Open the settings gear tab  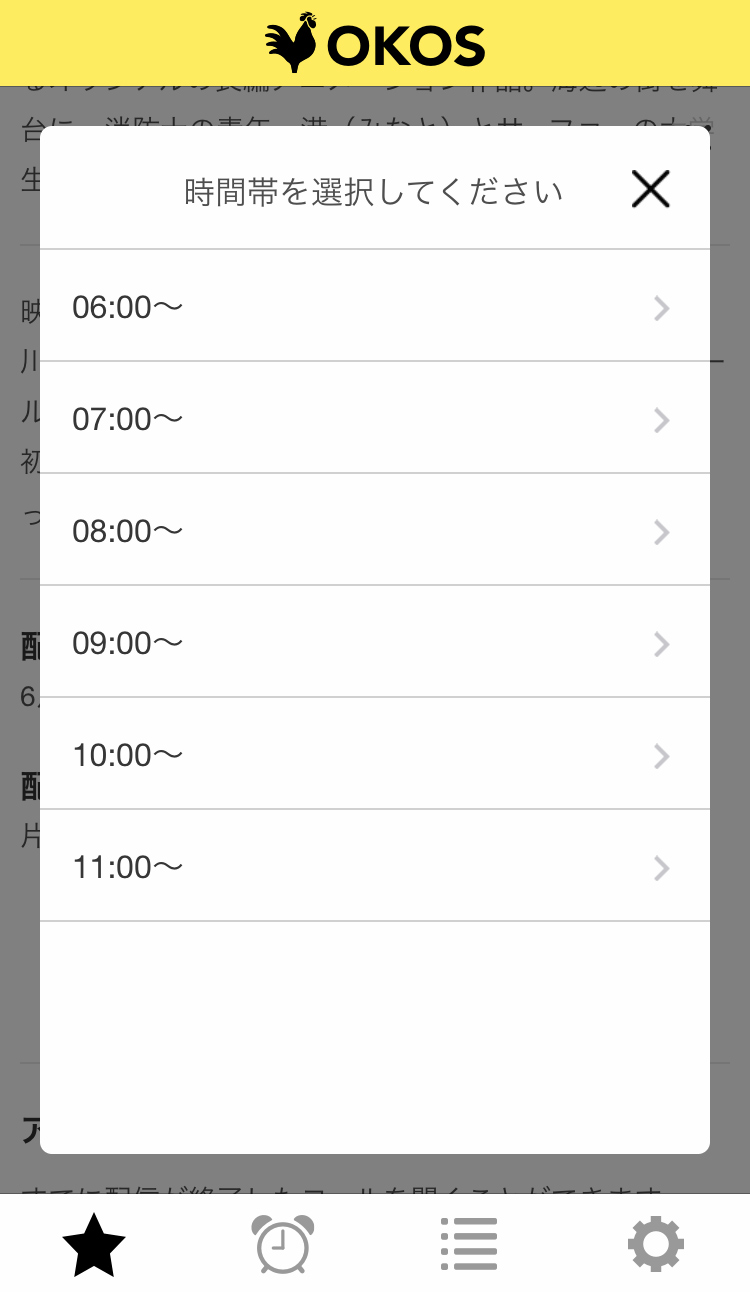click(656, 1245)
